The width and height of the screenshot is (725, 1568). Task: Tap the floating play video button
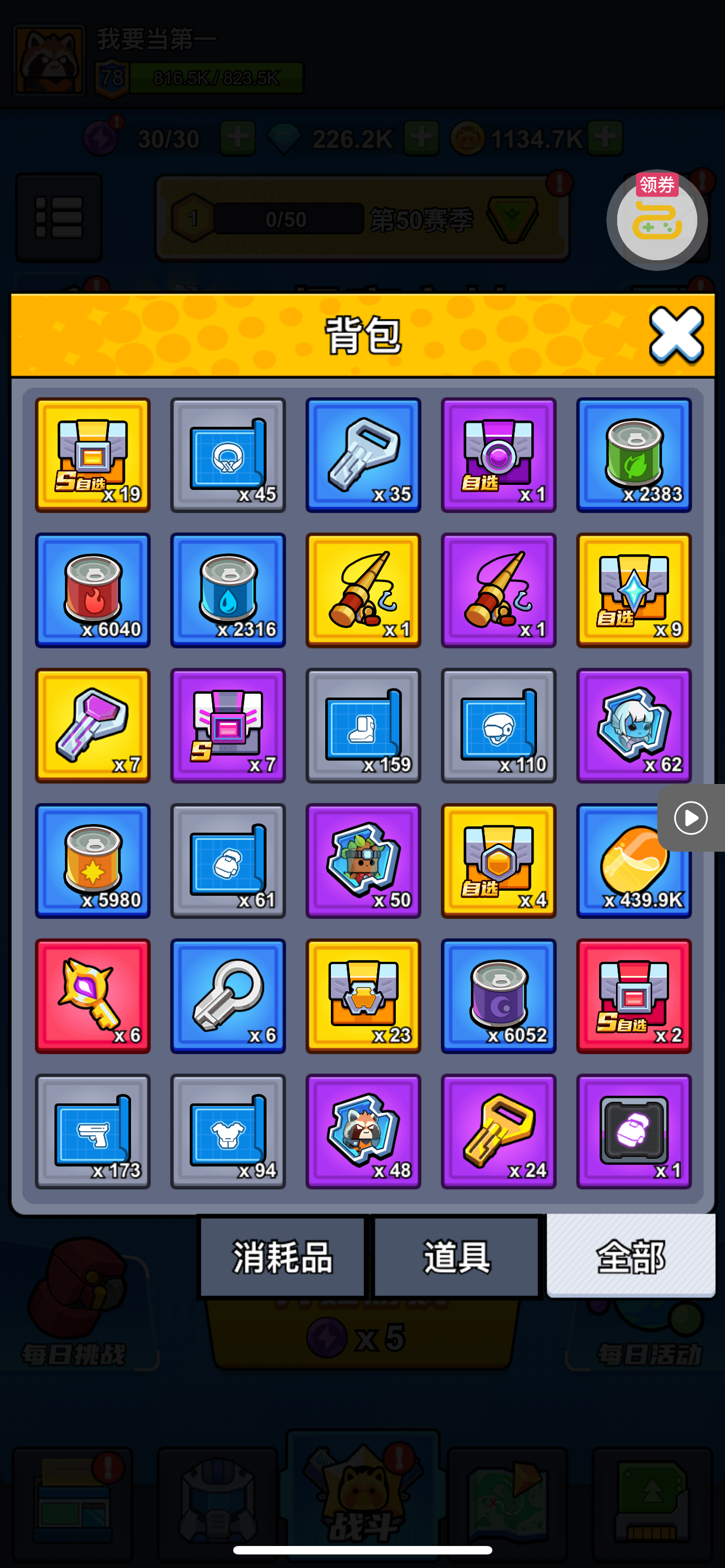pos(691,817)
